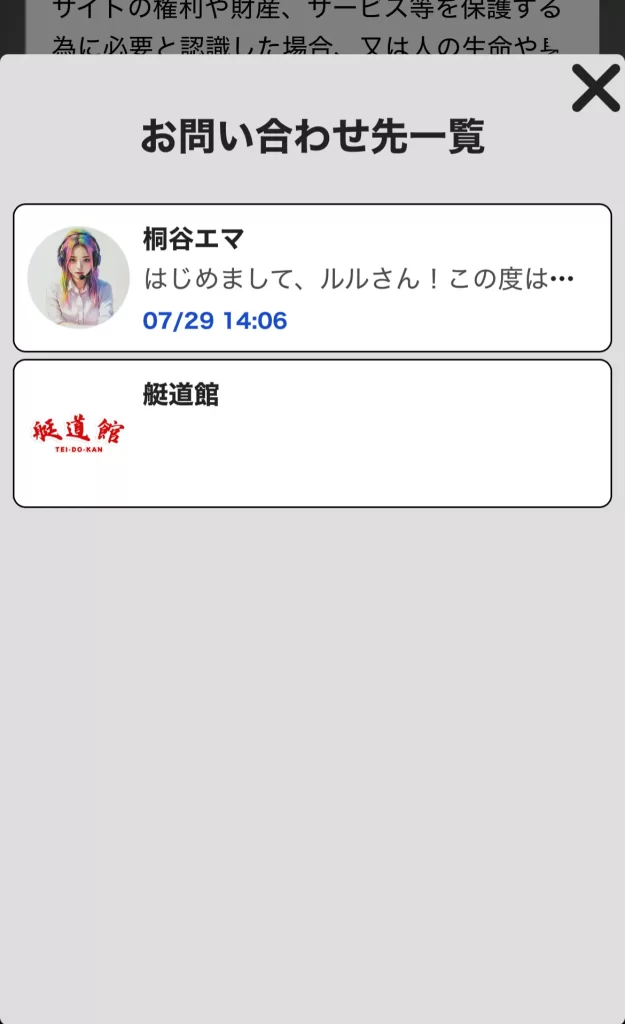625x1024 pixels.
Task: Open the chat with 桐谷エマ
Action: (x=312, y=278)
